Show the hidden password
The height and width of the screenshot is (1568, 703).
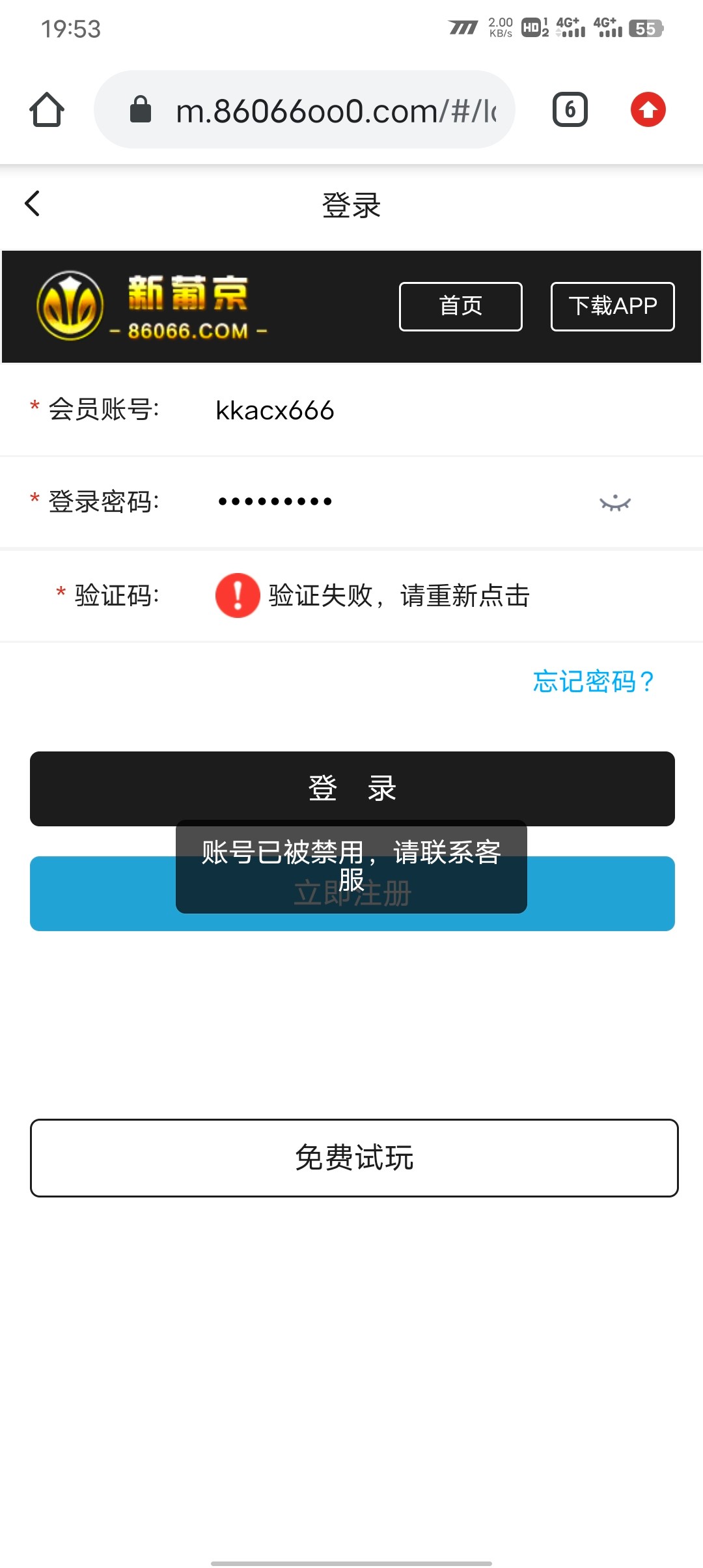(x=615, y=503)
